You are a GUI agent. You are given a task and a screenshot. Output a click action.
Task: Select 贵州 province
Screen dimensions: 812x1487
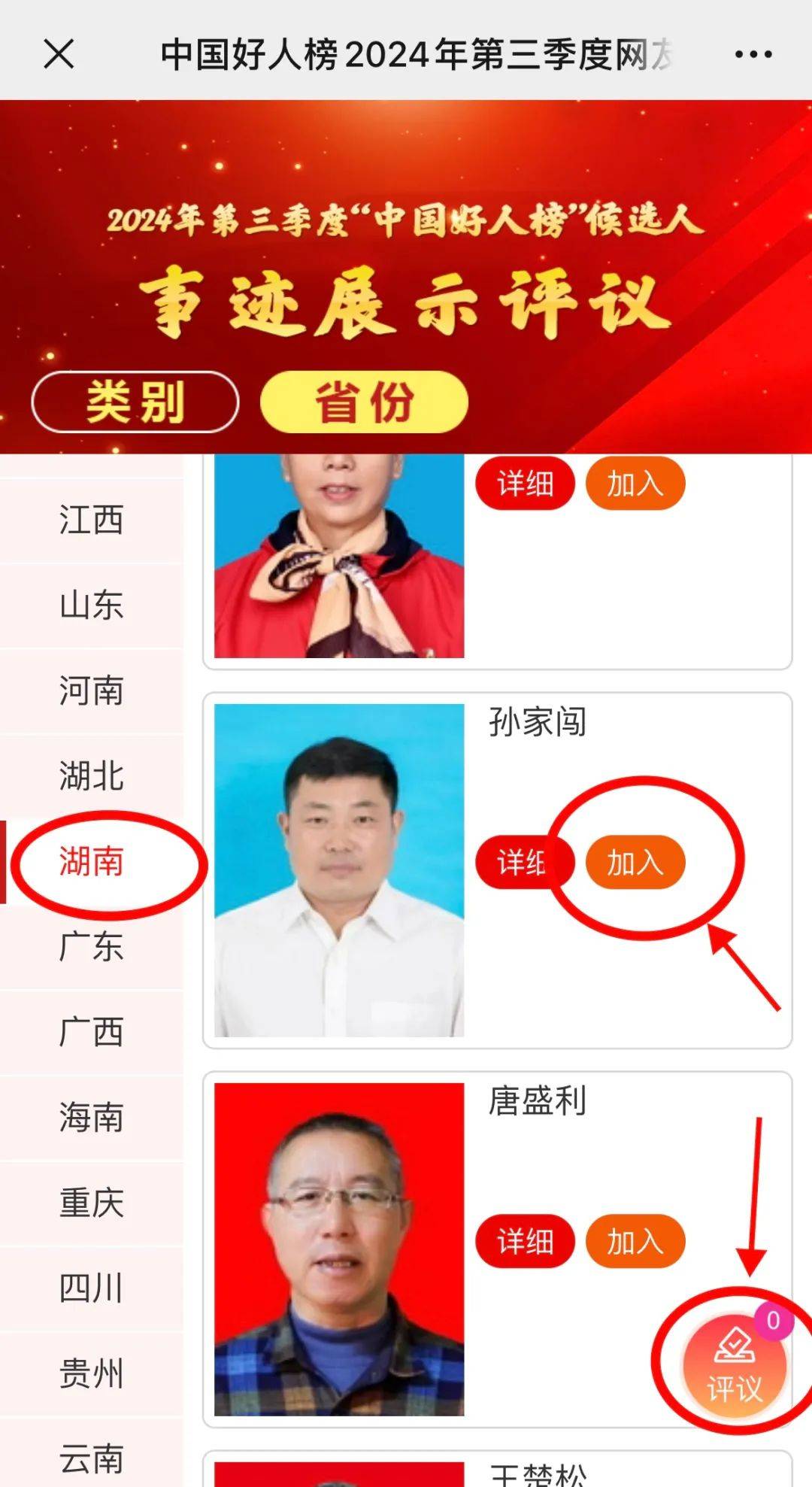91,1373
